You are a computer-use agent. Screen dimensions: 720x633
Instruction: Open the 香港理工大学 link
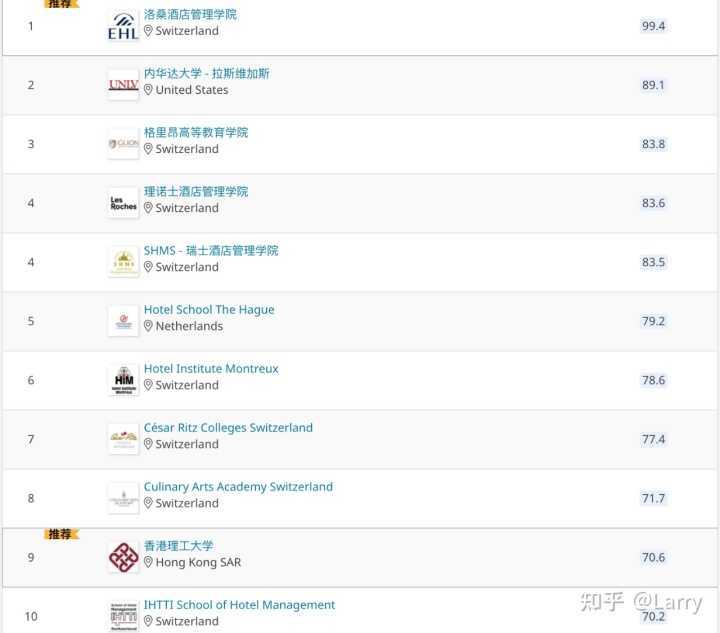click(178, 546)
